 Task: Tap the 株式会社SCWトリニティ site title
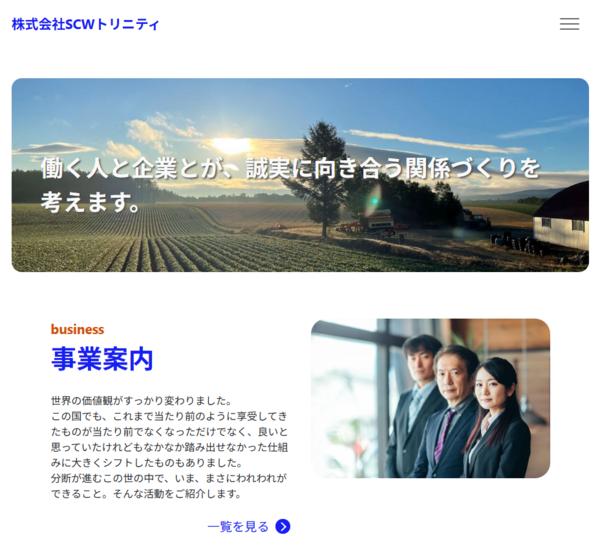pos(85,24)
